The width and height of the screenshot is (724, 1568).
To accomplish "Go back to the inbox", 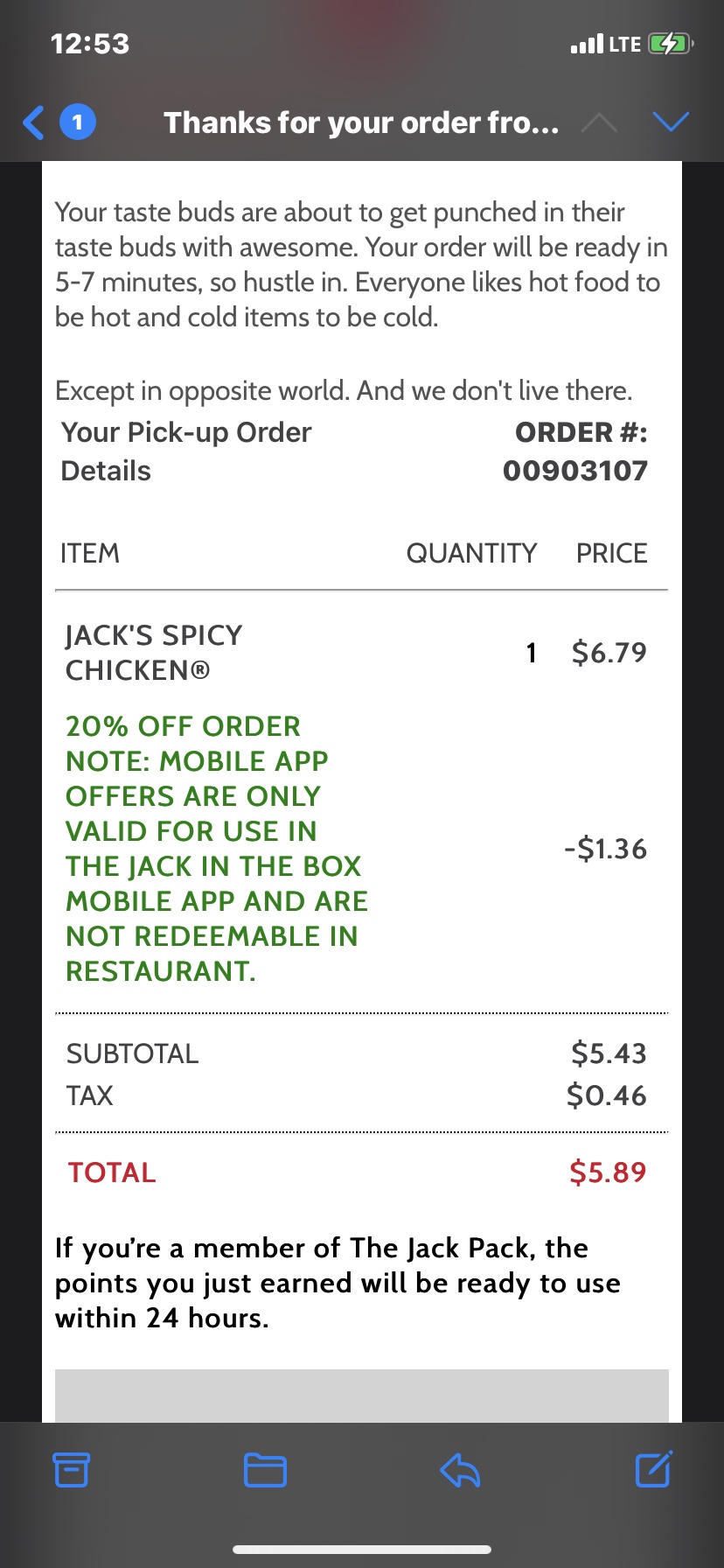I will (x=35, y=122).
